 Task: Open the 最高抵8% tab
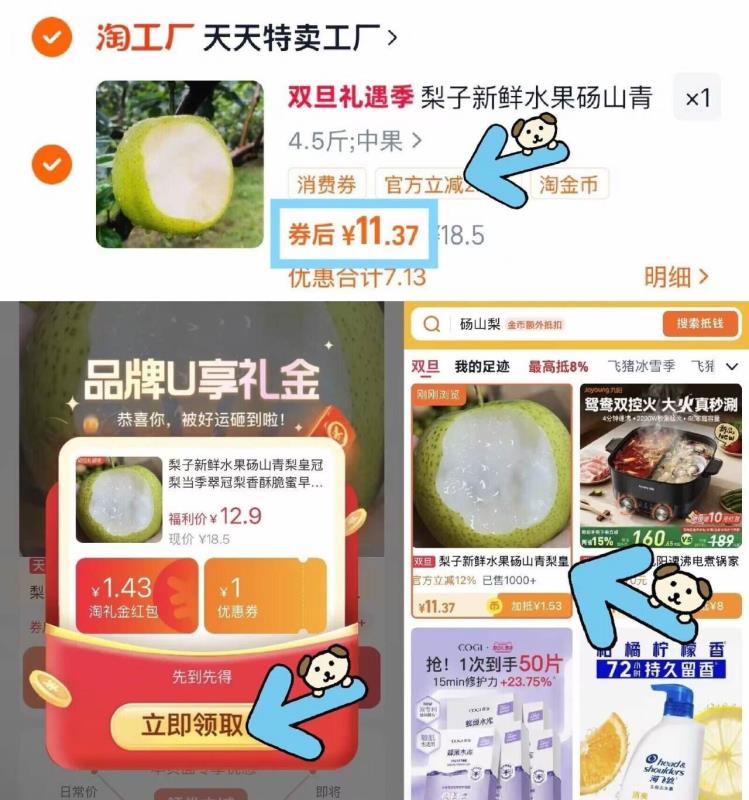(558, 364)
